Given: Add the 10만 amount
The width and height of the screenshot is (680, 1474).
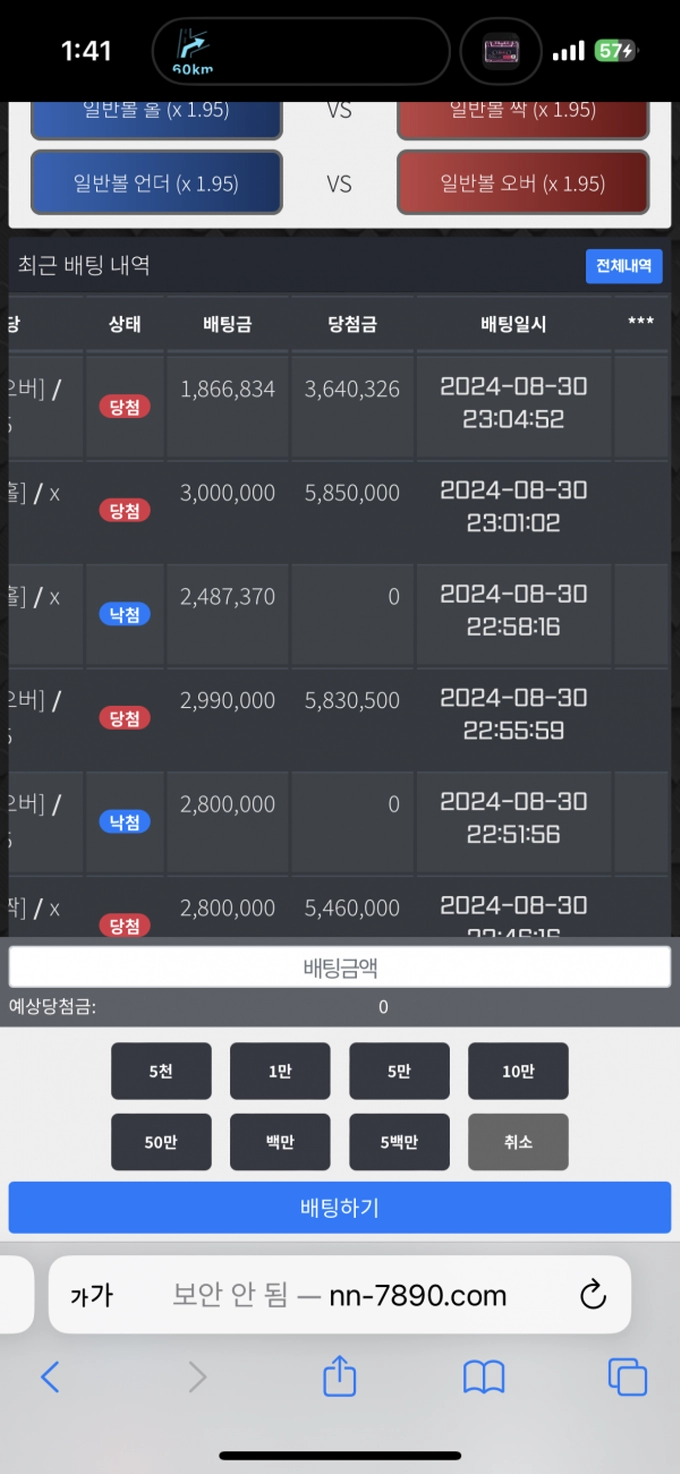Looking at the screenshot, I should coord(518,1071).
